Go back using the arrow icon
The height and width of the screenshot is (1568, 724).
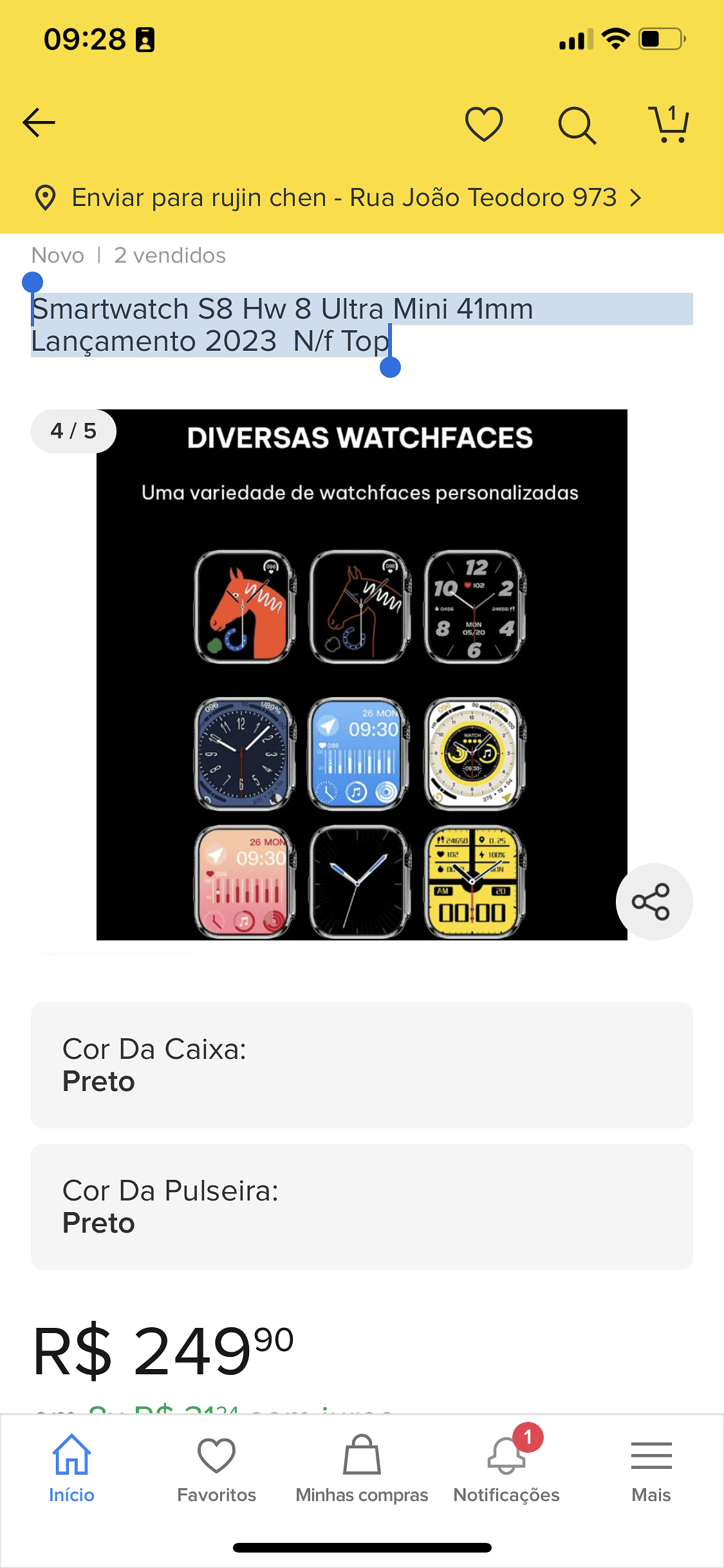(x=39, y=123)
